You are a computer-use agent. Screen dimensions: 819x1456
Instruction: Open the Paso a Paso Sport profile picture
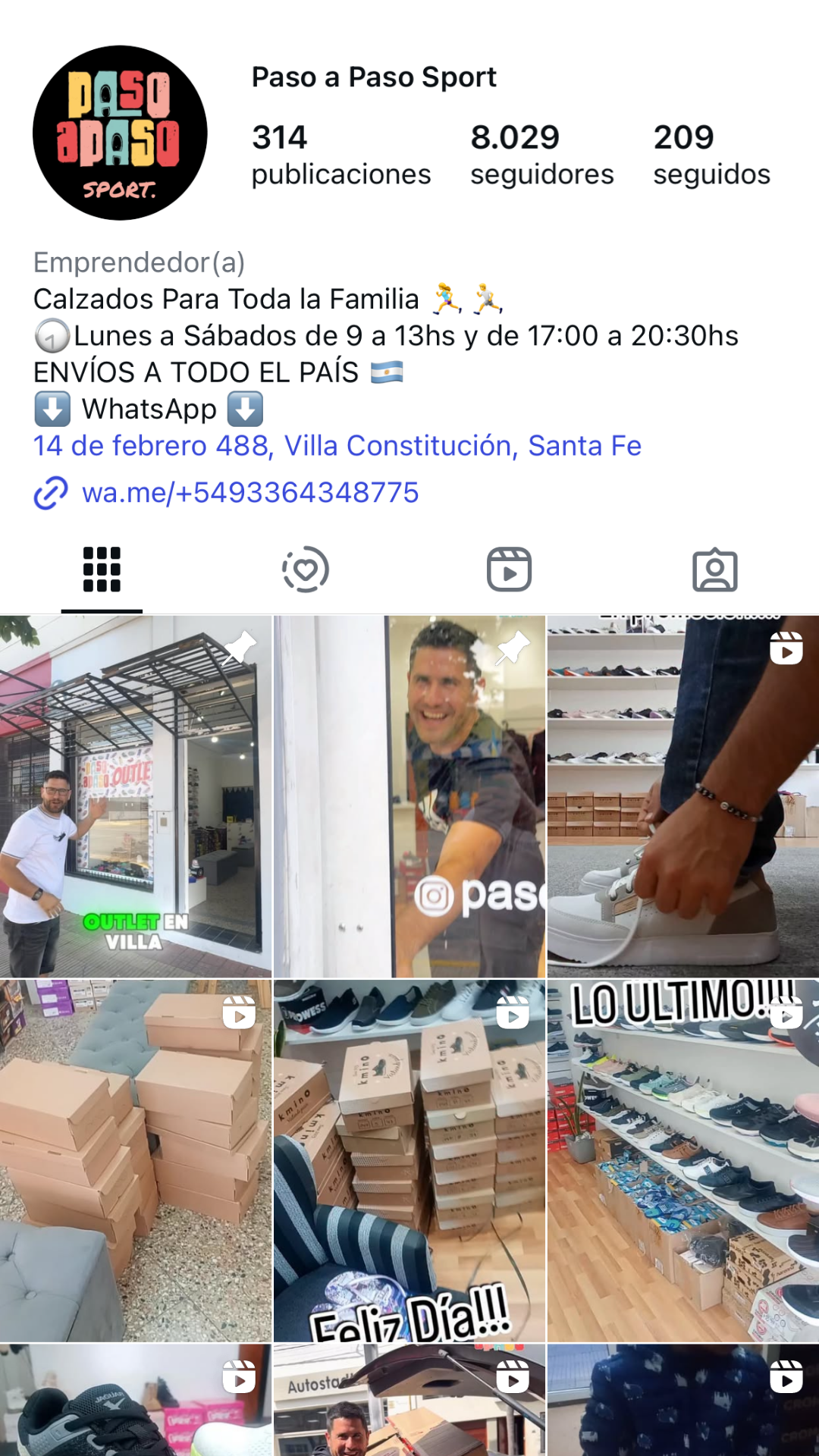120,133
